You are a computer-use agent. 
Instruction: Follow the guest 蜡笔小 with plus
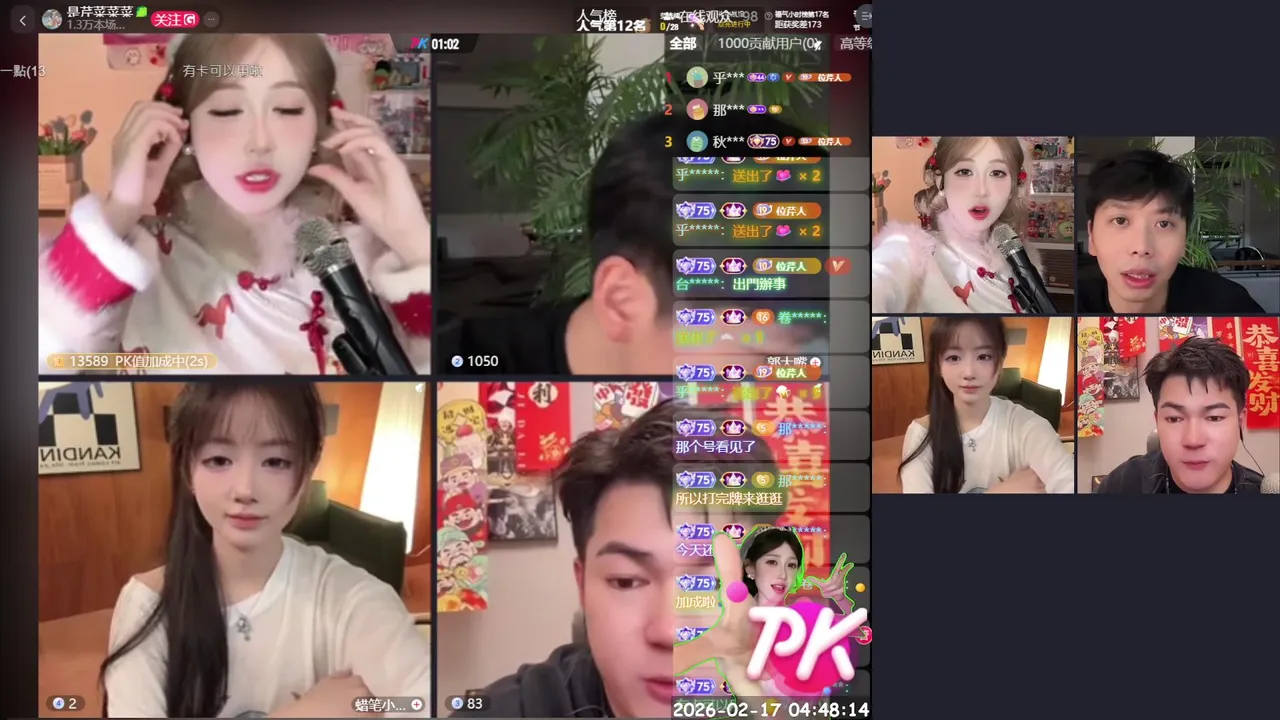pyautogui.click(x=417, y=704)
